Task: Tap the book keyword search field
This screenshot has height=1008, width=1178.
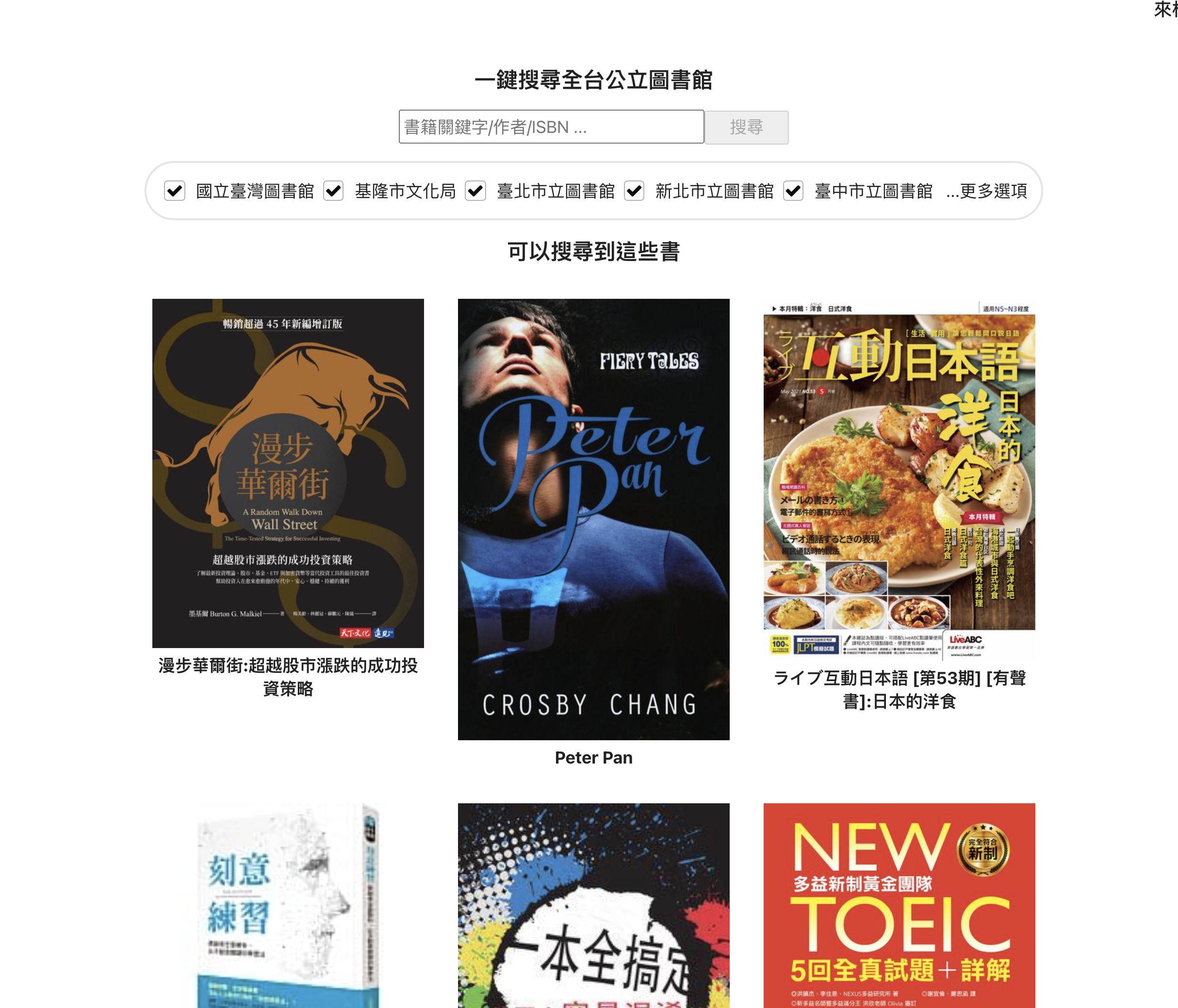Action: (x=551, y=127)
